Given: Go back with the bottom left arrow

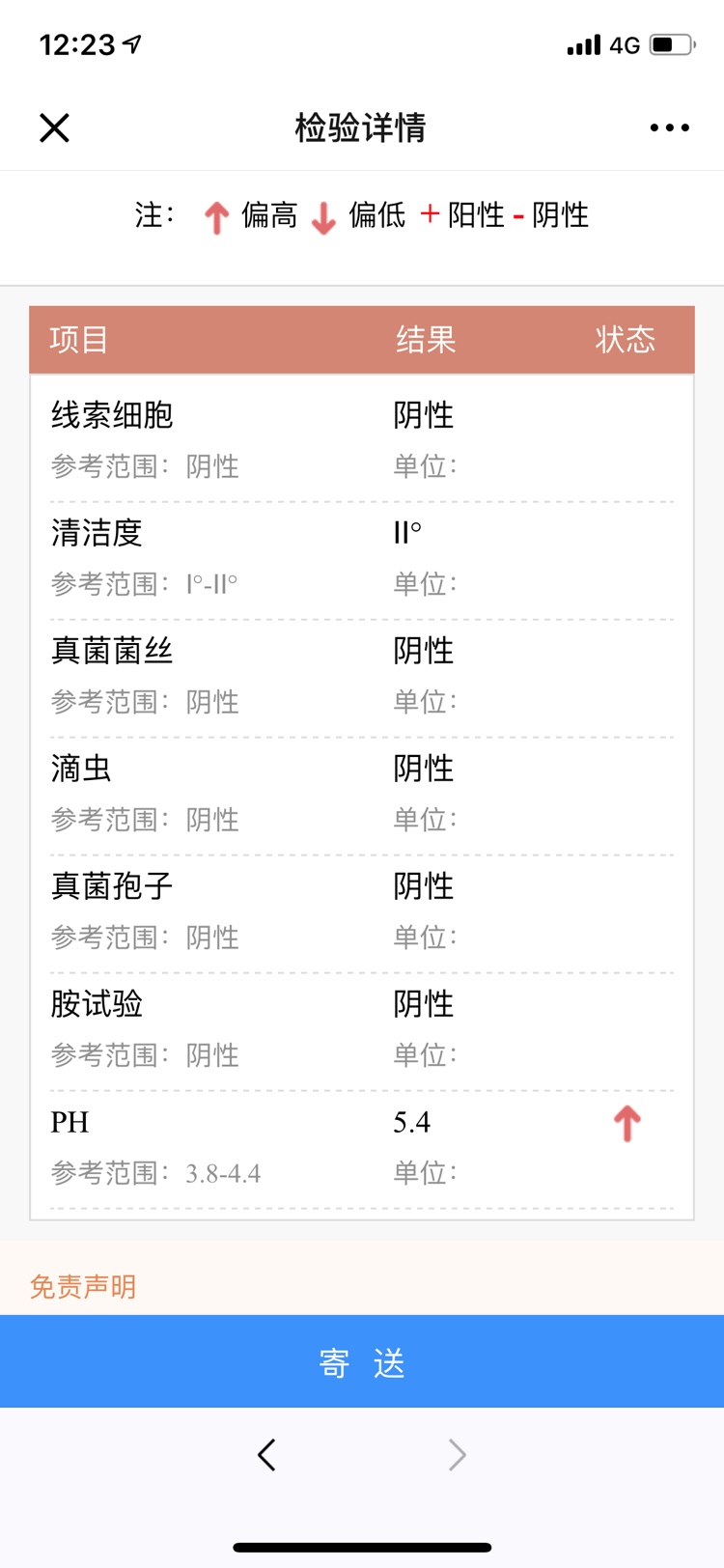Looking at the screenshot, I should coord(267,1454).
